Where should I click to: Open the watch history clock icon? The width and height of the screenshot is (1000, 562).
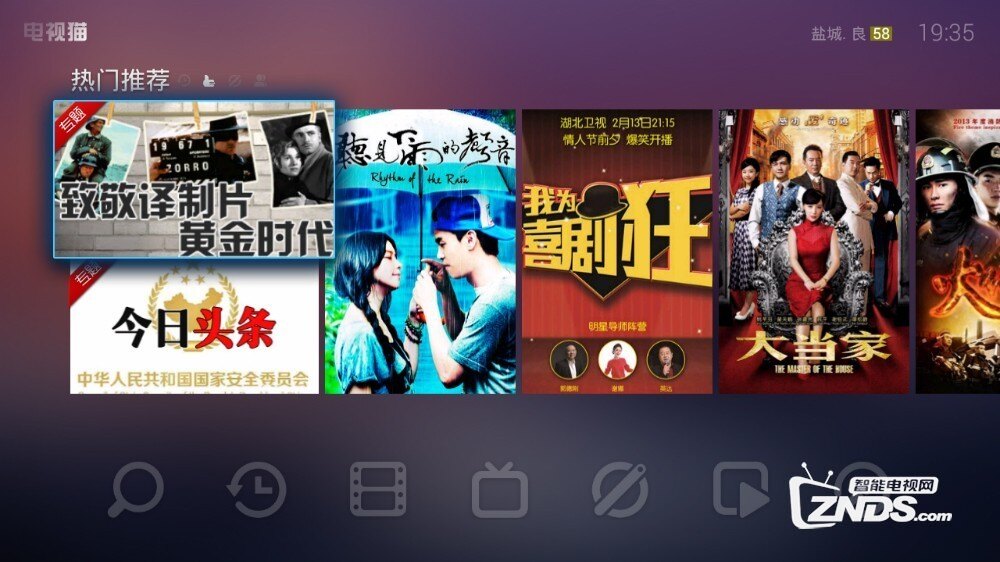click(x=257, y=490)
